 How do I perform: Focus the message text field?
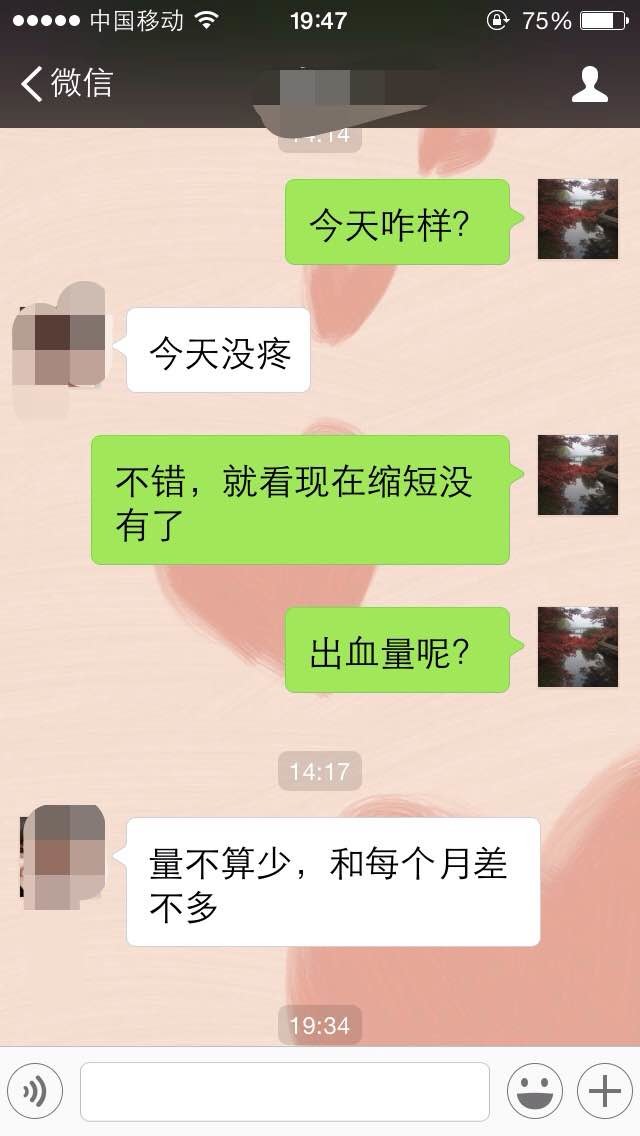tap(285, 1091)
